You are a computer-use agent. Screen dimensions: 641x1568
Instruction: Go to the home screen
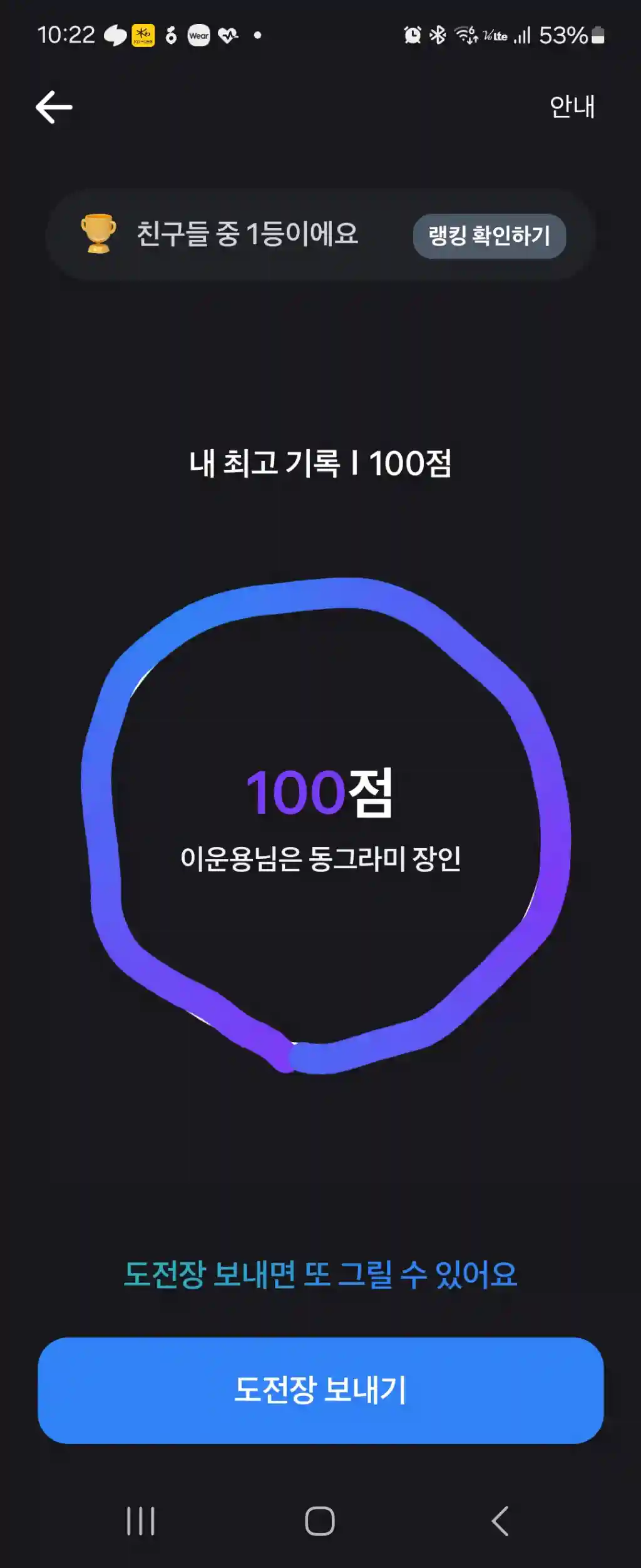pyautogui.click(x=320, y=1521)
